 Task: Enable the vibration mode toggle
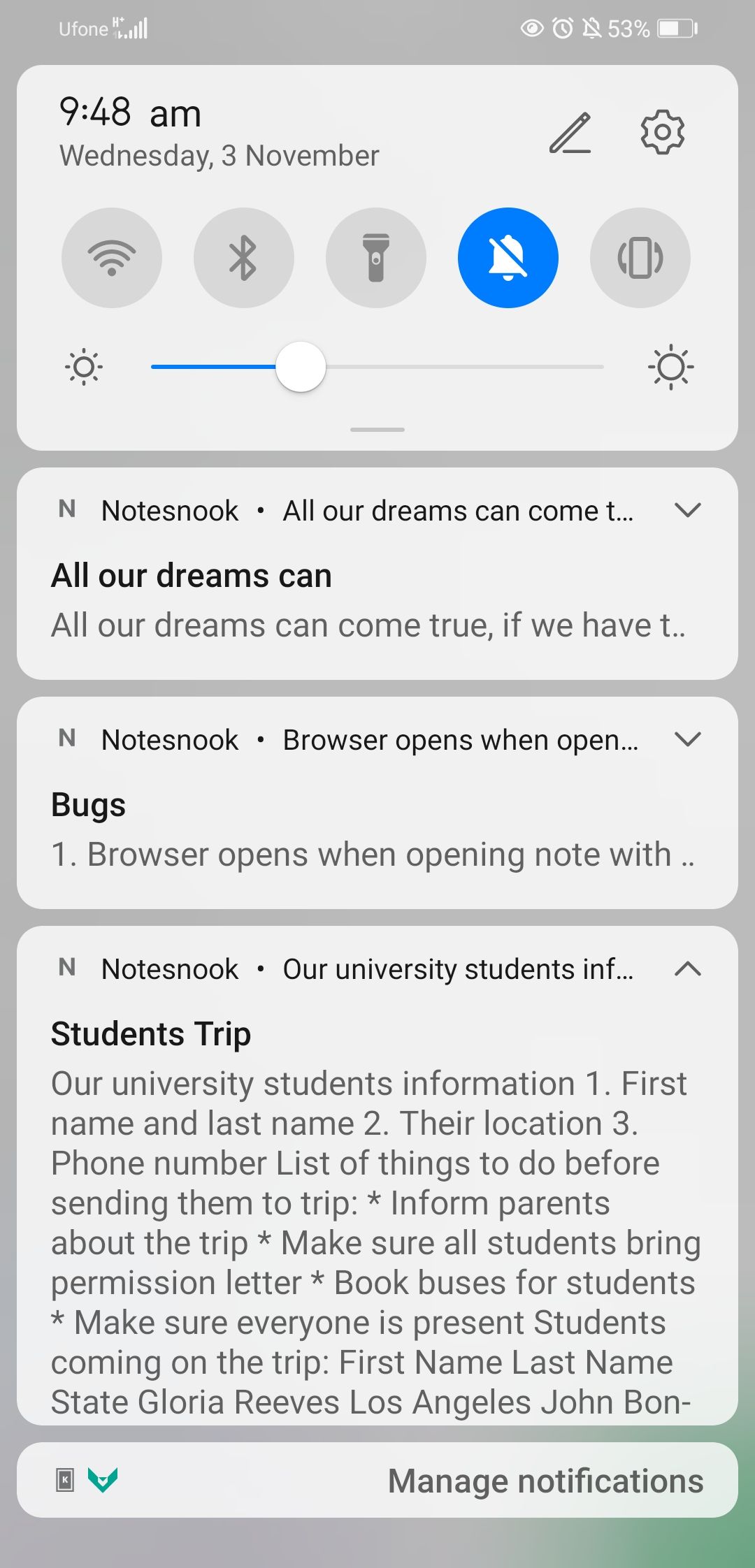tap(640, 257)
